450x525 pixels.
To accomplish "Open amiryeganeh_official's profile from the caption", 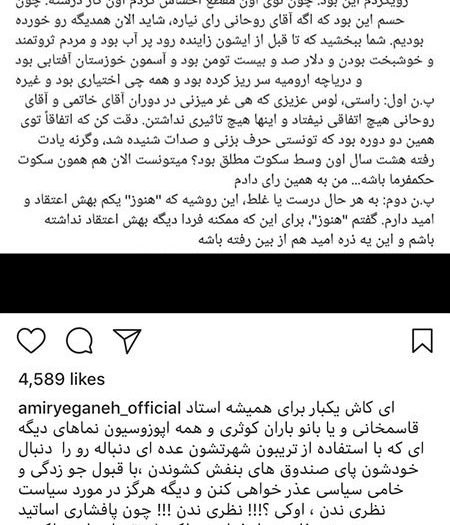I will pyautogui.click(x=99, y=408).
